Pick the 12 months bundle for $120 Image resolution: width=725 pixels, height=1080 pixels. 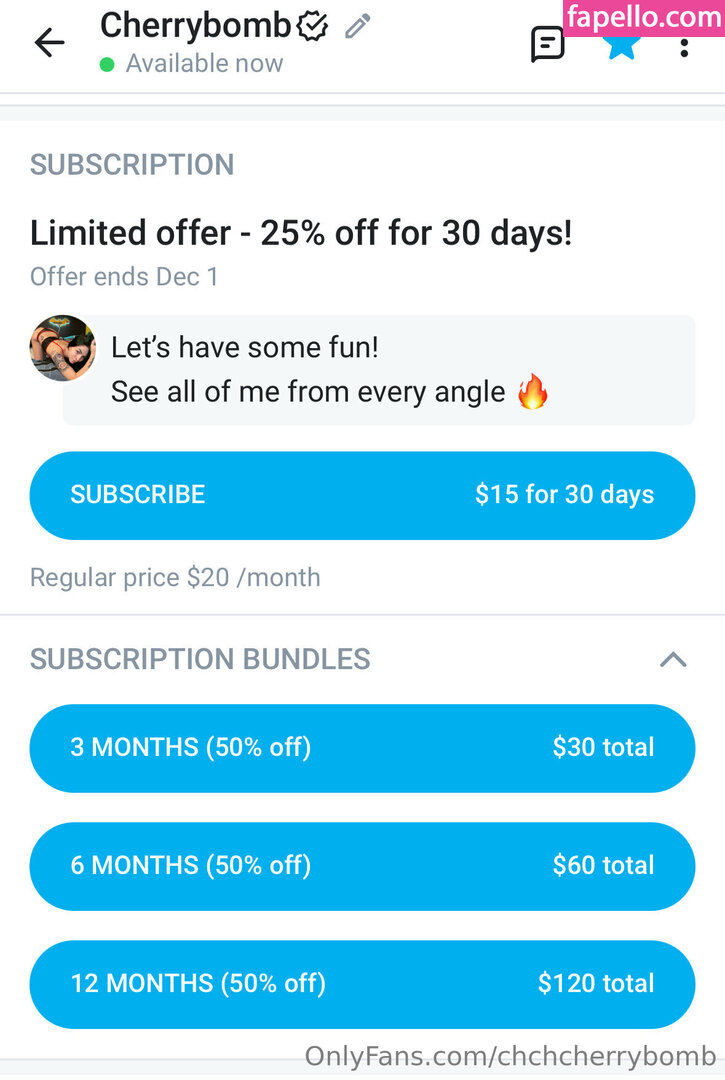(362, 984)
